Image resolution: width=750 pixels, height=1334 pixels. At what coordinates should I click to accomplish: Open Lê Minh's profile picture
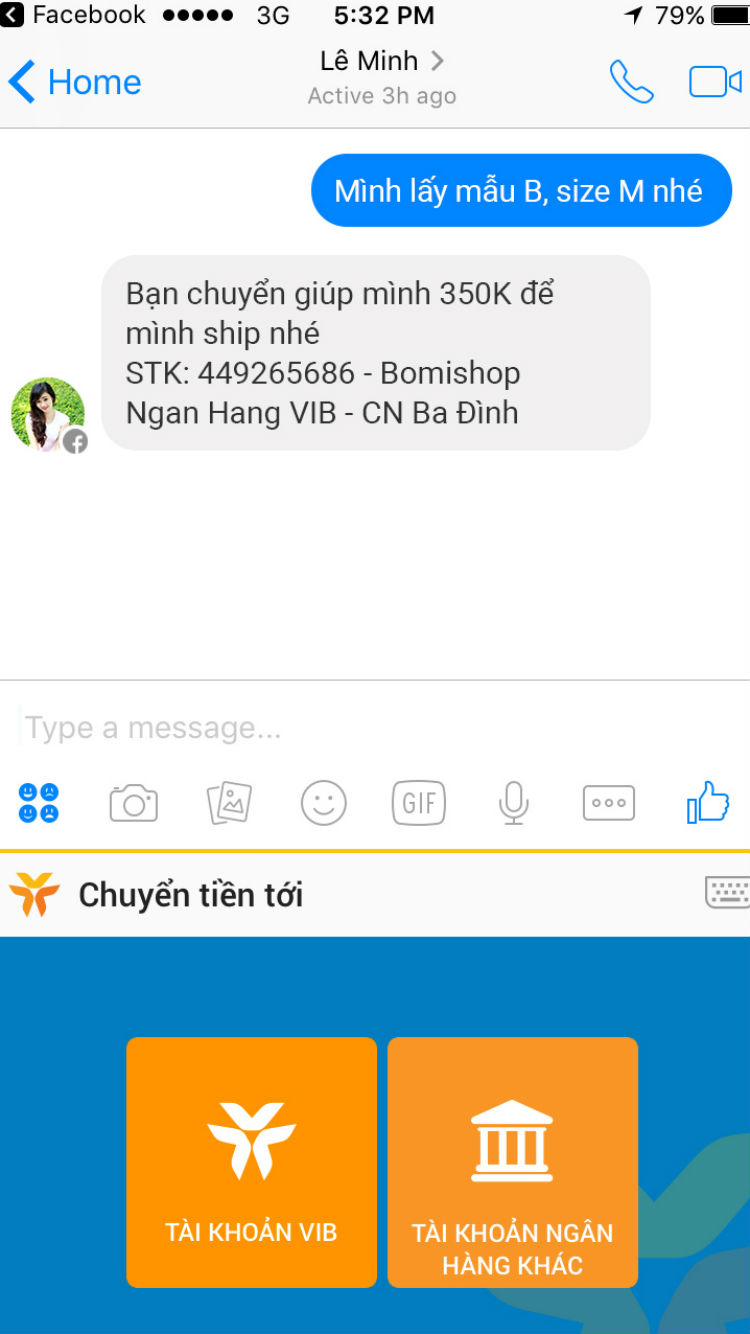point(48,414)
